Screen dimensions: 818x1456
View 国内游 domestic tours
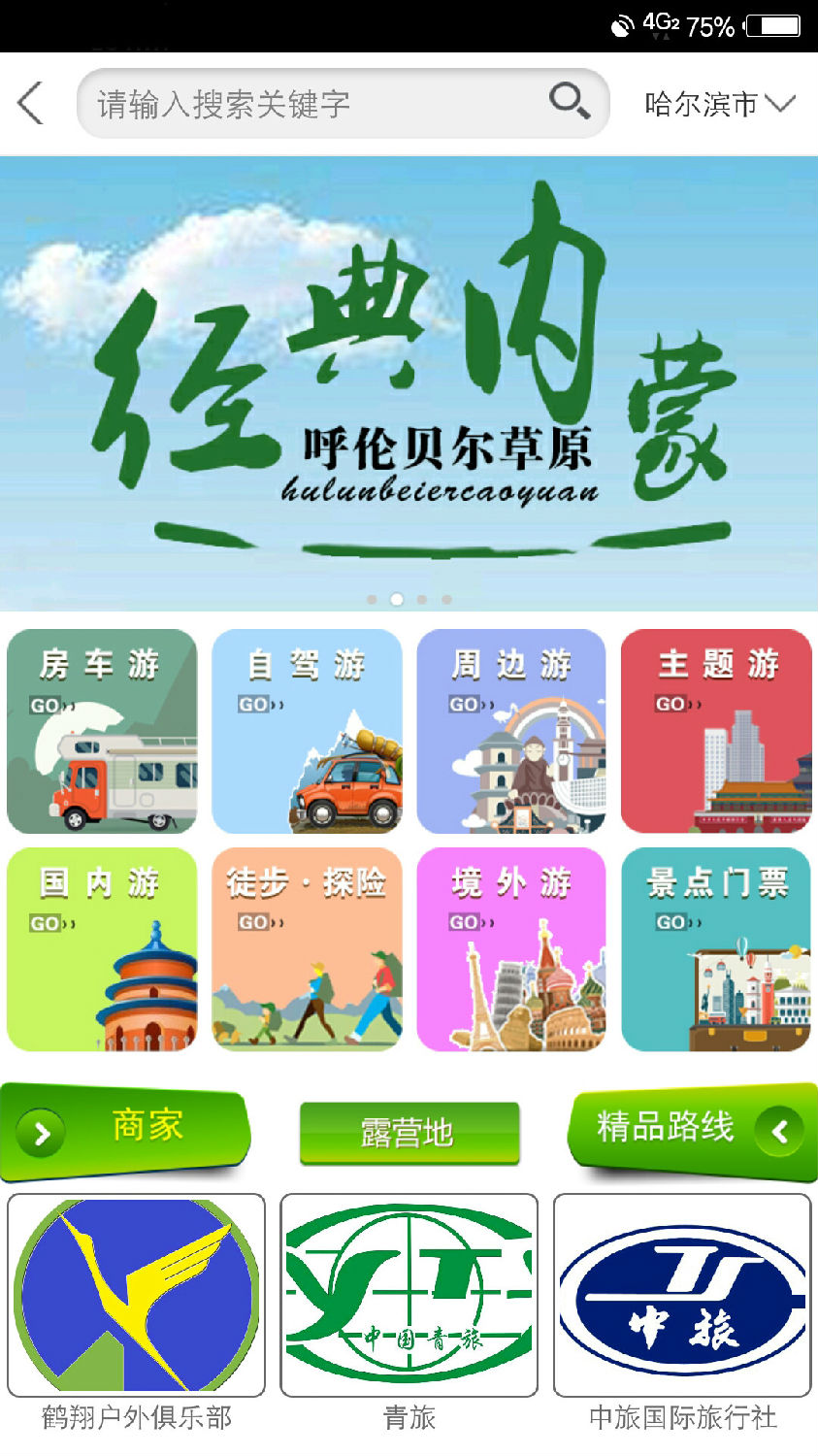click(x=102, y=949)
